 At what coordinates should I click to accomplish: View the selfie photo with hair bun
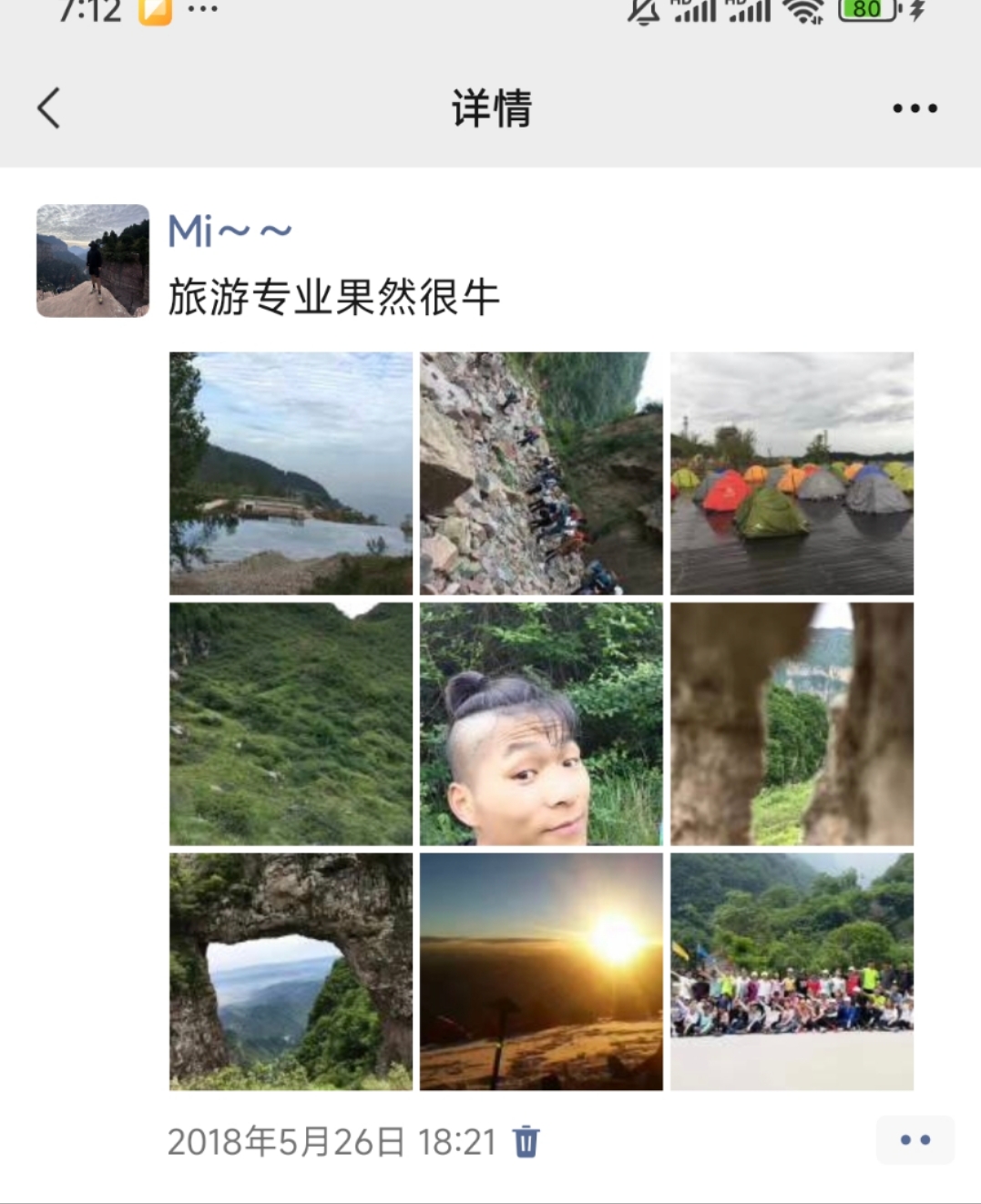tap(541, 724)
